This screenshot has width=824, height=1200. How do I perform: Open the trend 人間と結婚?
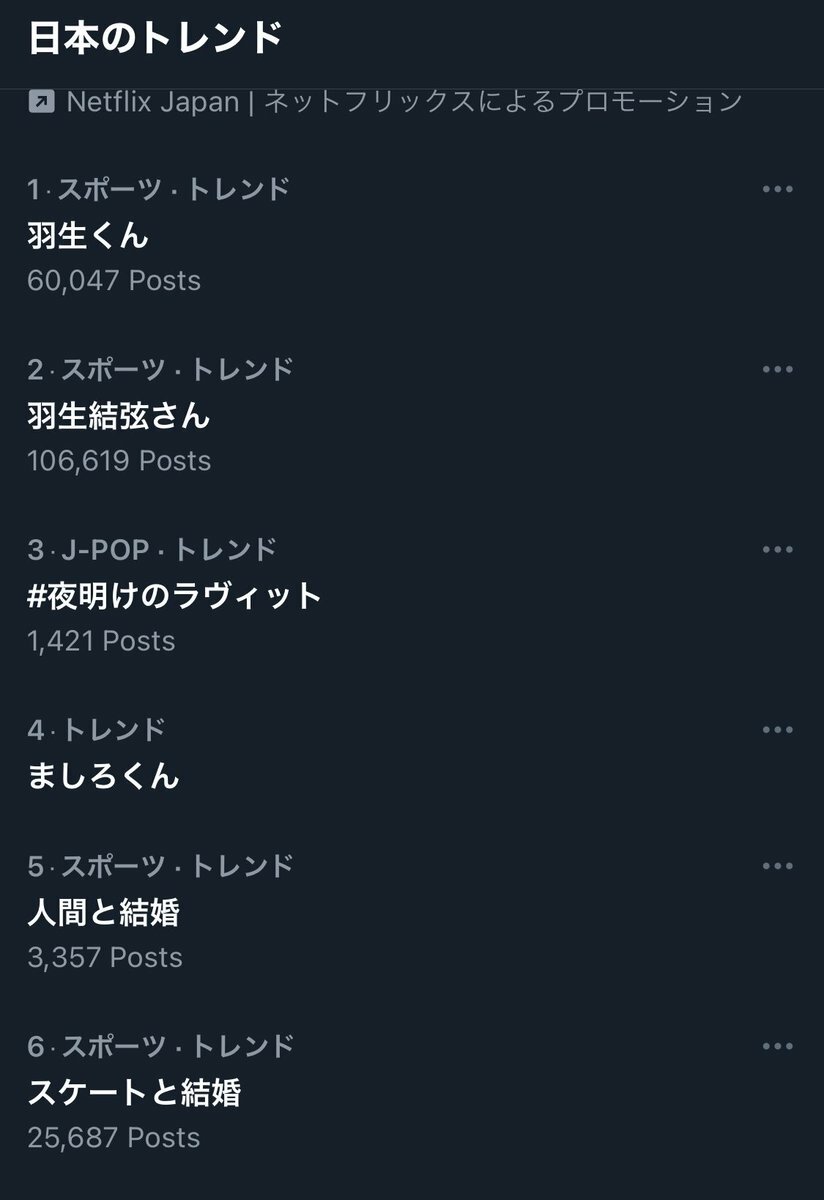coord(103,912)
